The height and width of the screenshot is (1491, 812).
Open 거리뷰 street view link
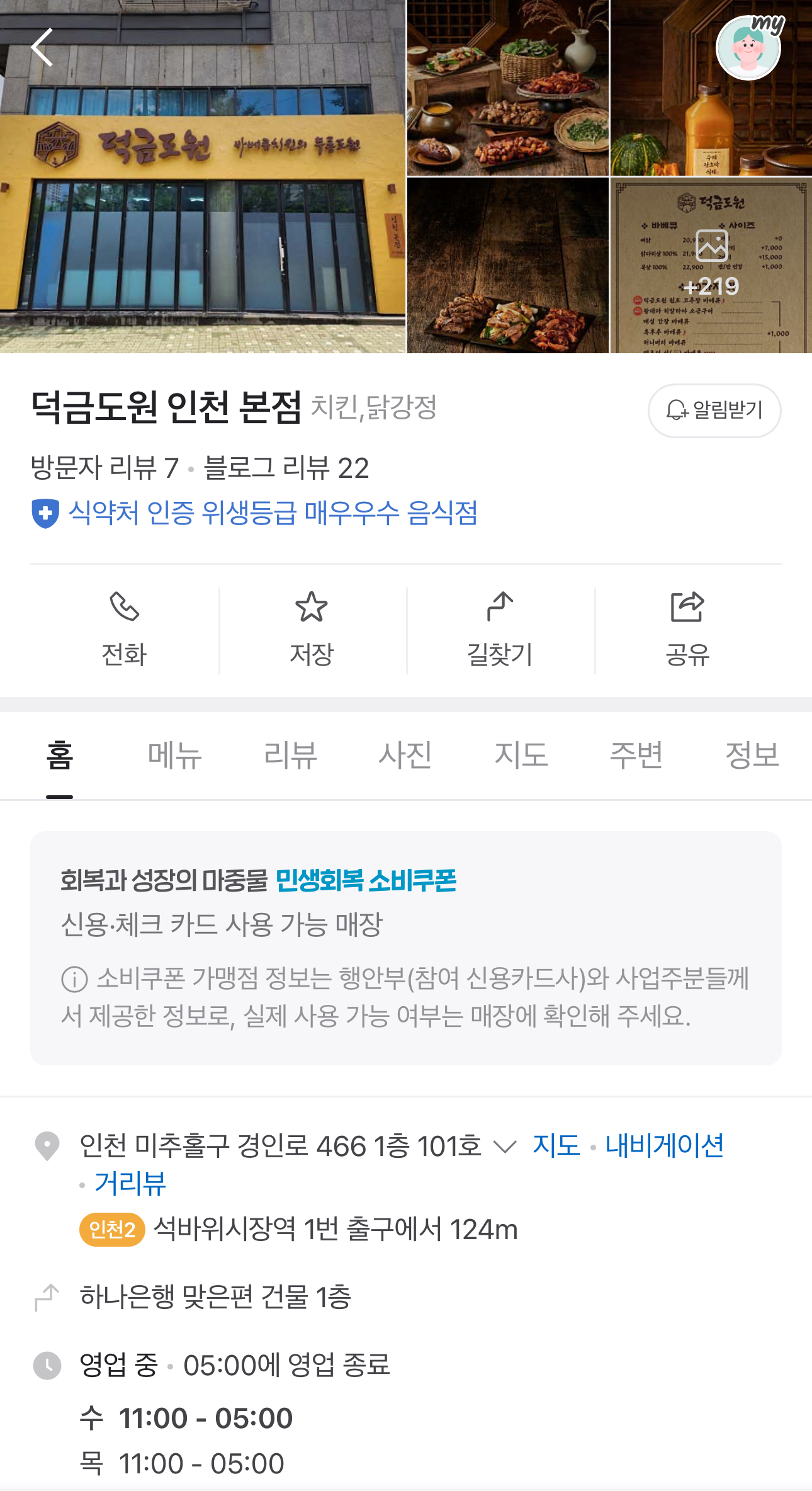[130, 1183]
